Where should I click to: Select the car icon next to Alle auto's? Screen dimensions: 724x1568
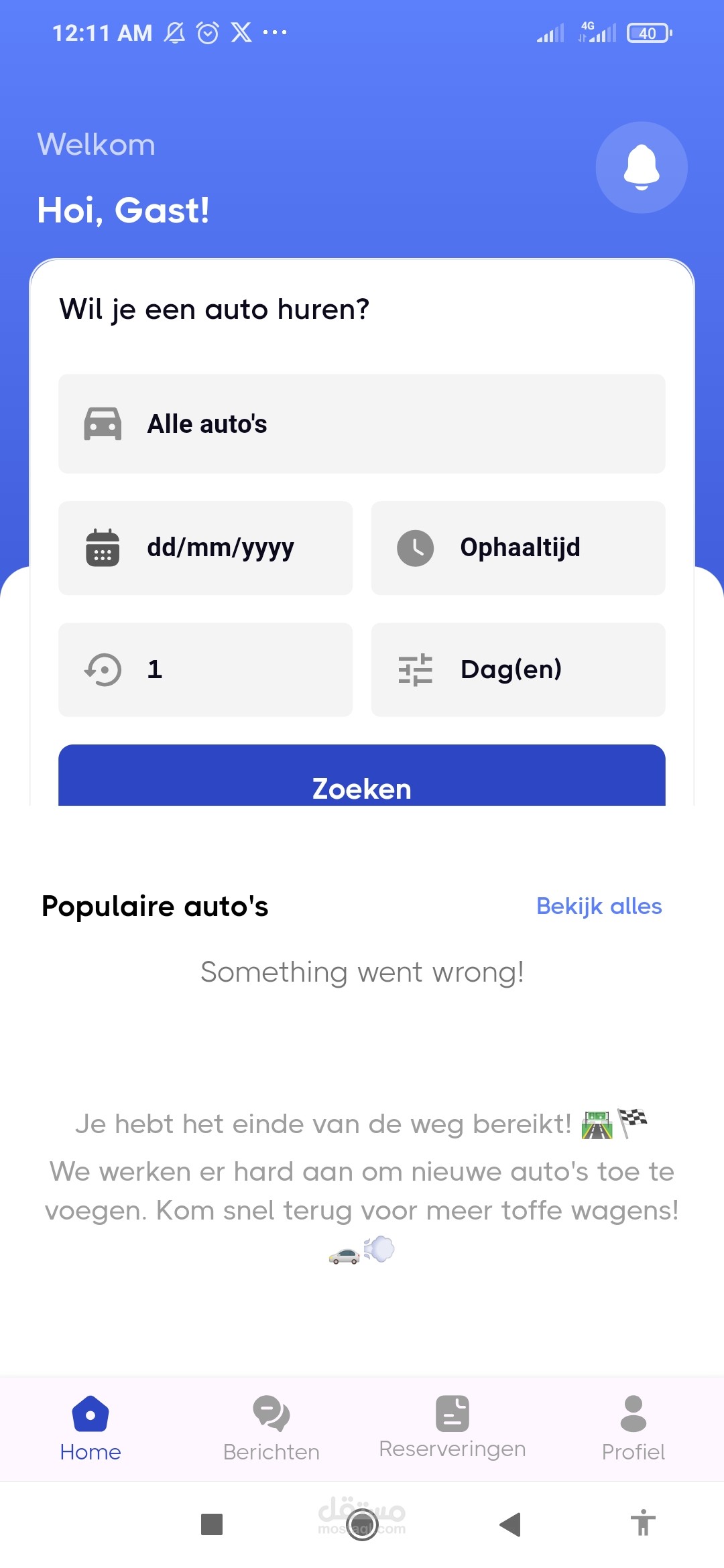click(x=102, y=423)
